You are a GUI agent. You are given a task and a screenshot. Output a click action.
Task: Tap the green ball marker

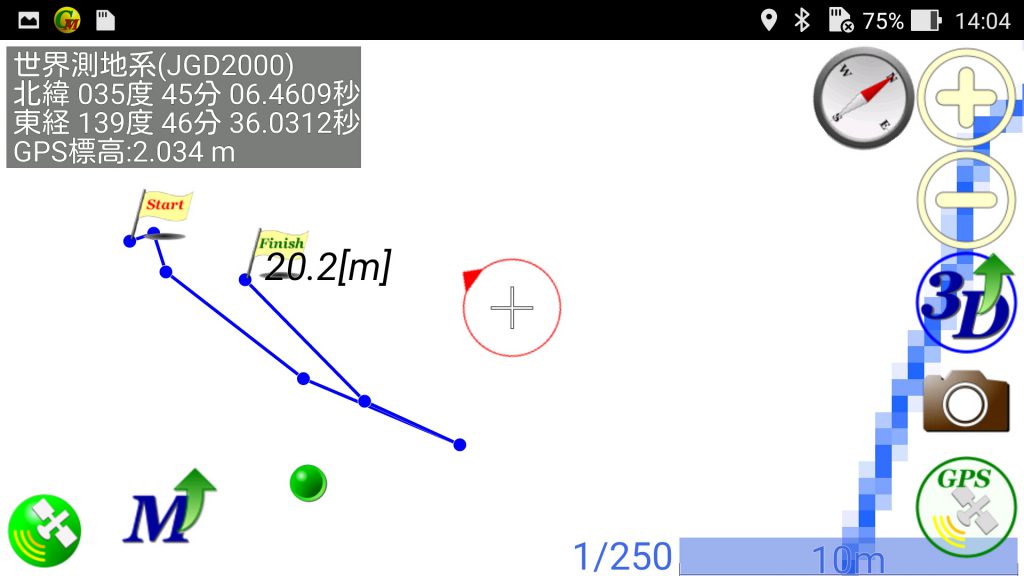point(308,483)
